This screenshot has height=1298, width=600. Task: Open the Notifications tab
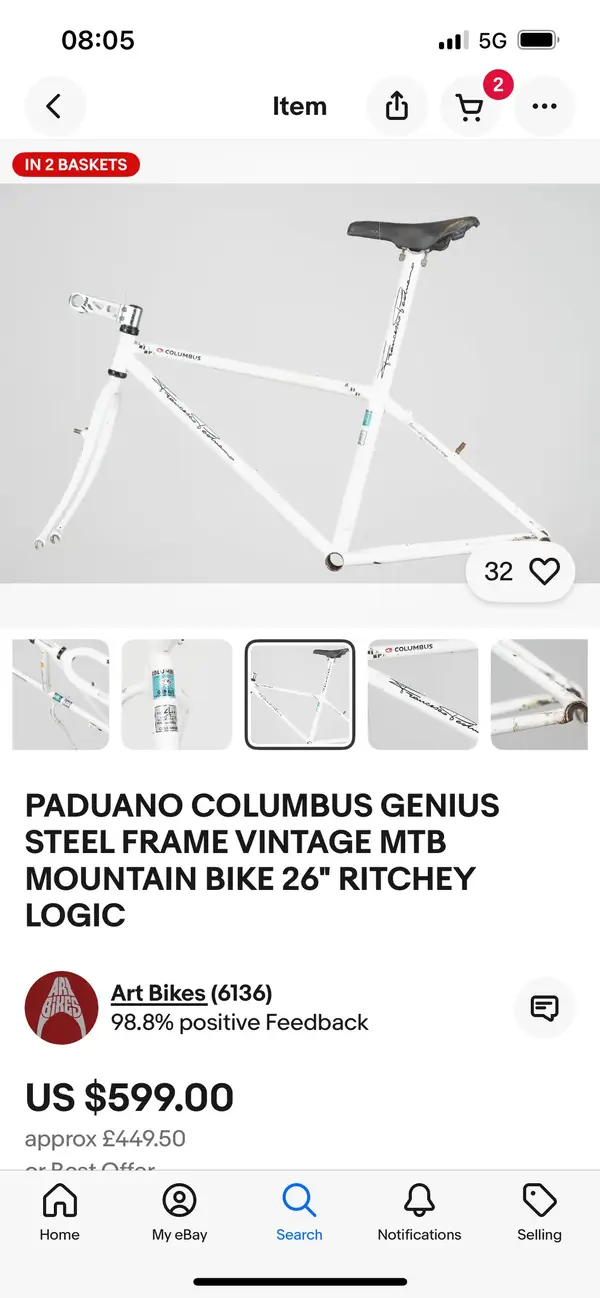coord(419,1212)
